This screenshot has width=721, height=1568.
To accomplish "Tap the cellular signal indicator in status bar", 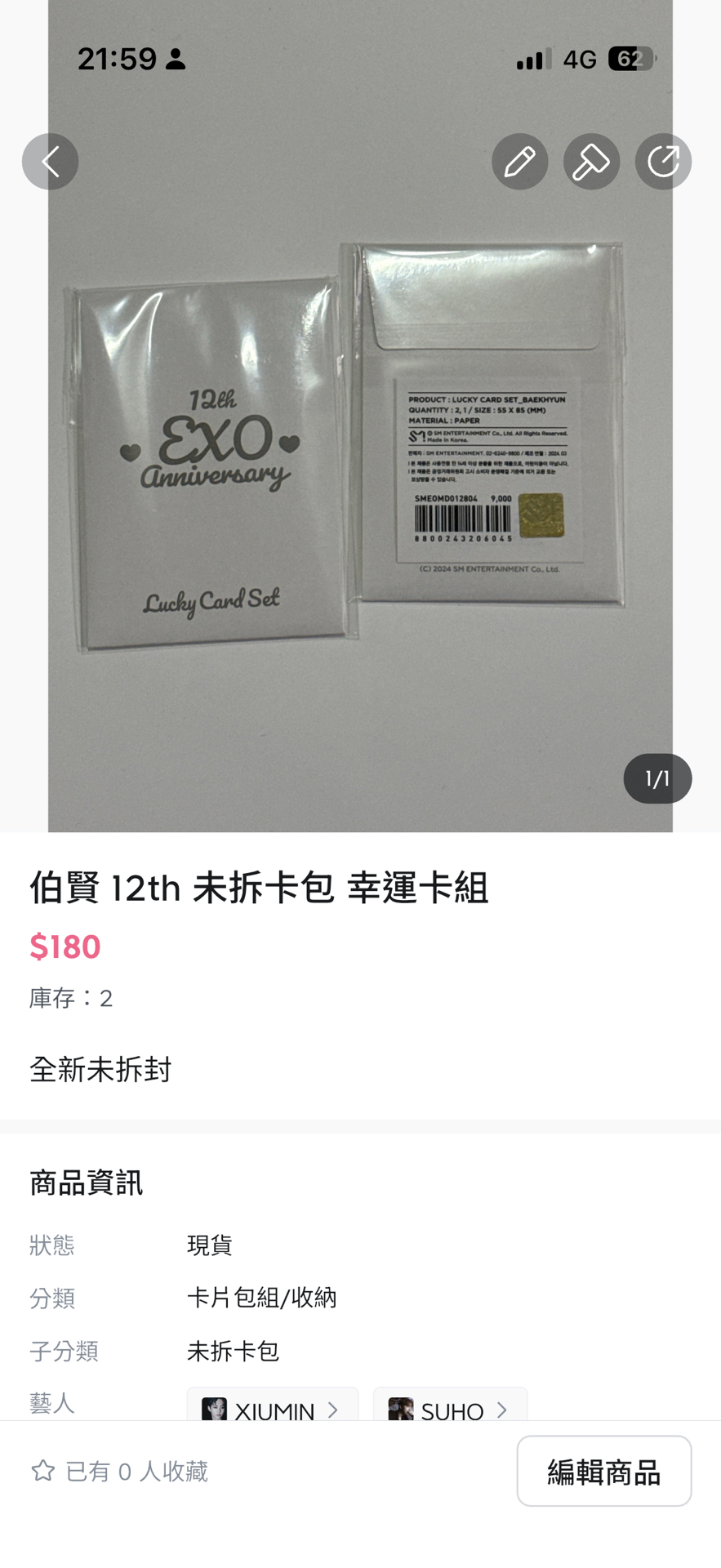I will pyautogui.click(x=532, y=59).
